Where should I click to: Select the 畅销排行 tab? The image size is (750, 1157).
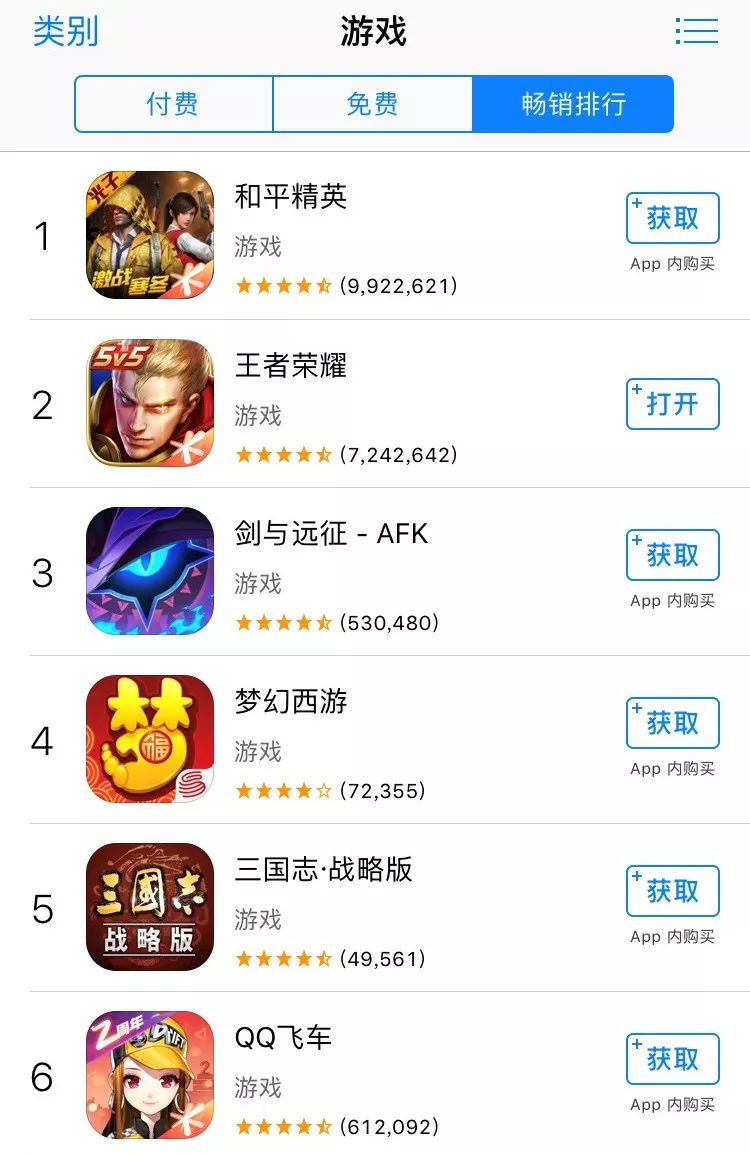pyautogui.click(x=573, y=104)
